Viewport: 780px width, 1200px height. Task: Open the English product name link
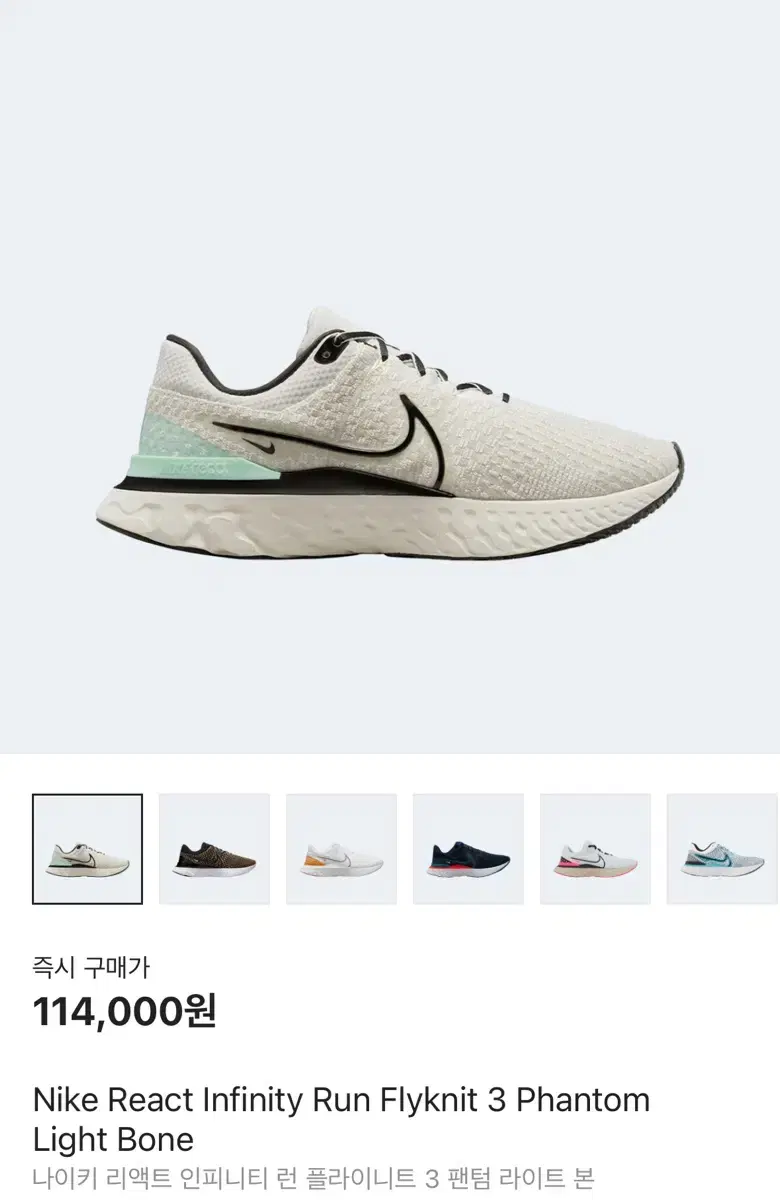click(340, 1120)
